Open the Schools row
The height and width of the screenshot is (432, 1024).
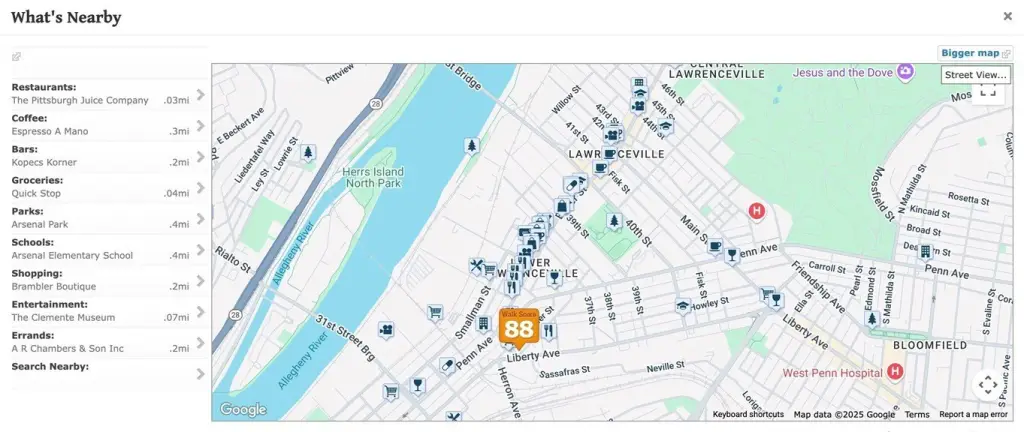pyautogui.click(x=105, y=249)
